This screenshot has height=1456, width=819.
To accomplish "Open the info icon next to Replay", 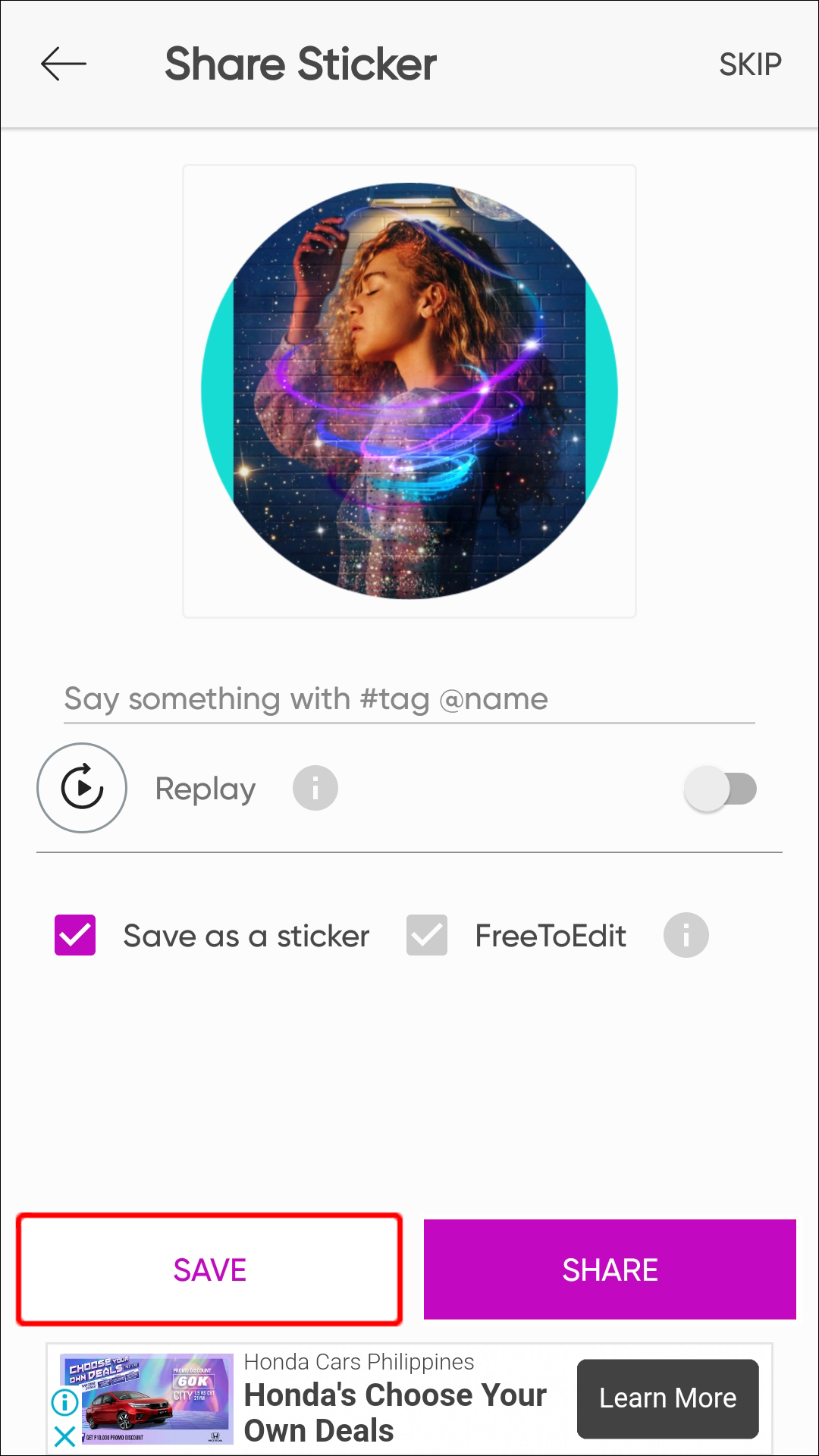I will click(315, 788).
